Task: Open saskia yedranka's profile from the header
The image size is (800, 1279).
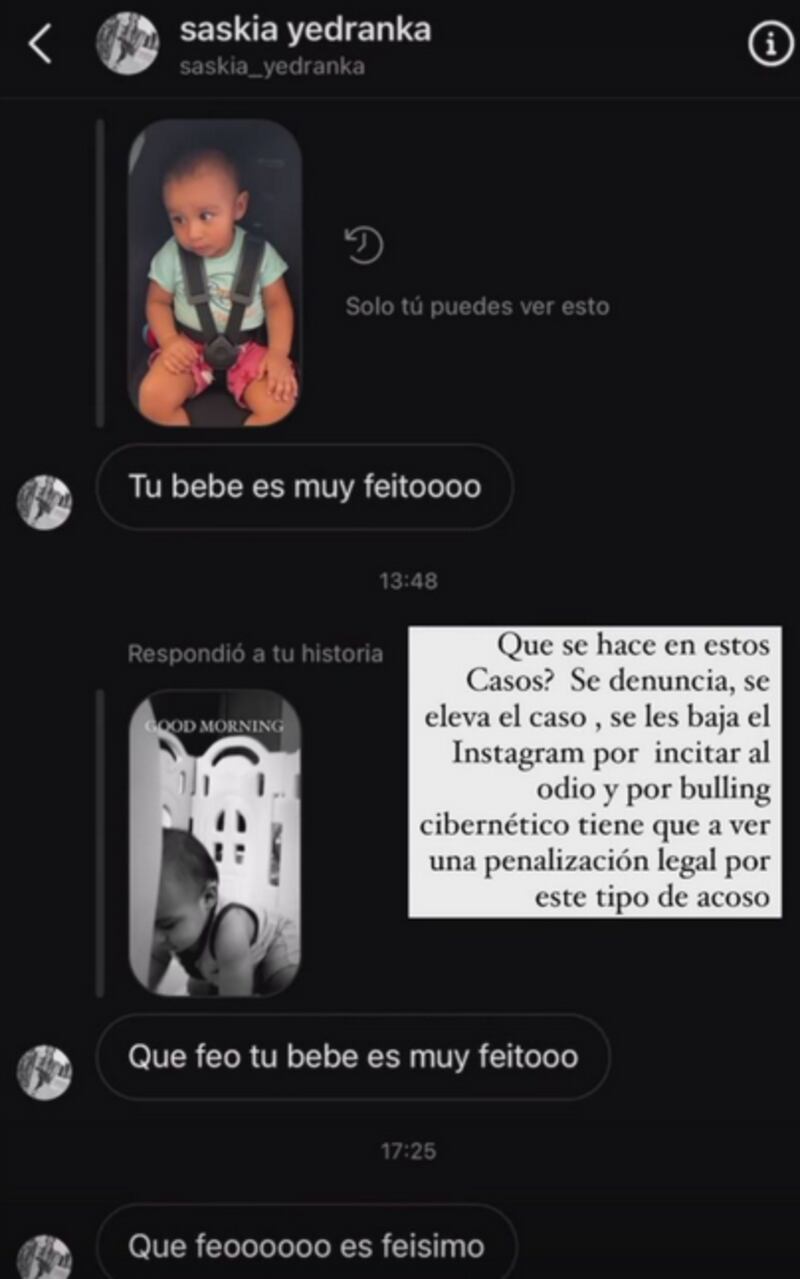Action: pos(305,31)
